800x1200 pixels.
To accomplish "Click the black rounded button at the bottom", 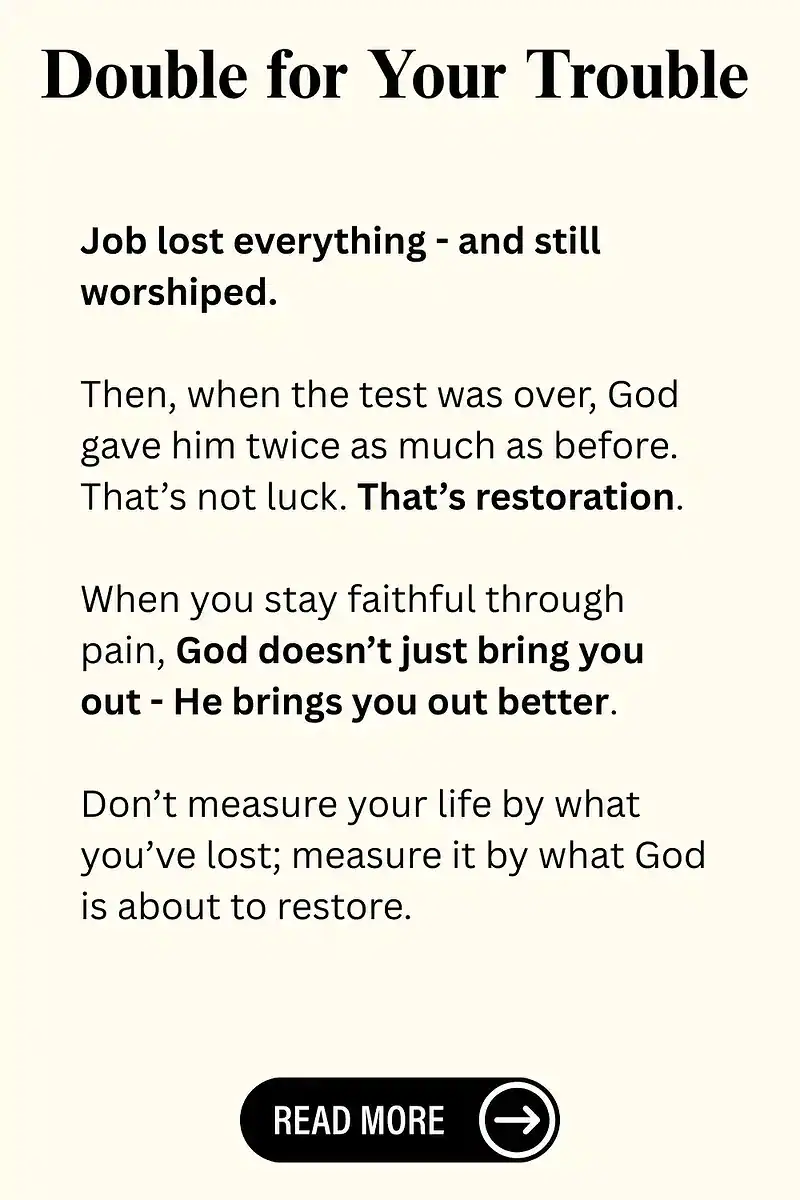I will click(400, 1120).
